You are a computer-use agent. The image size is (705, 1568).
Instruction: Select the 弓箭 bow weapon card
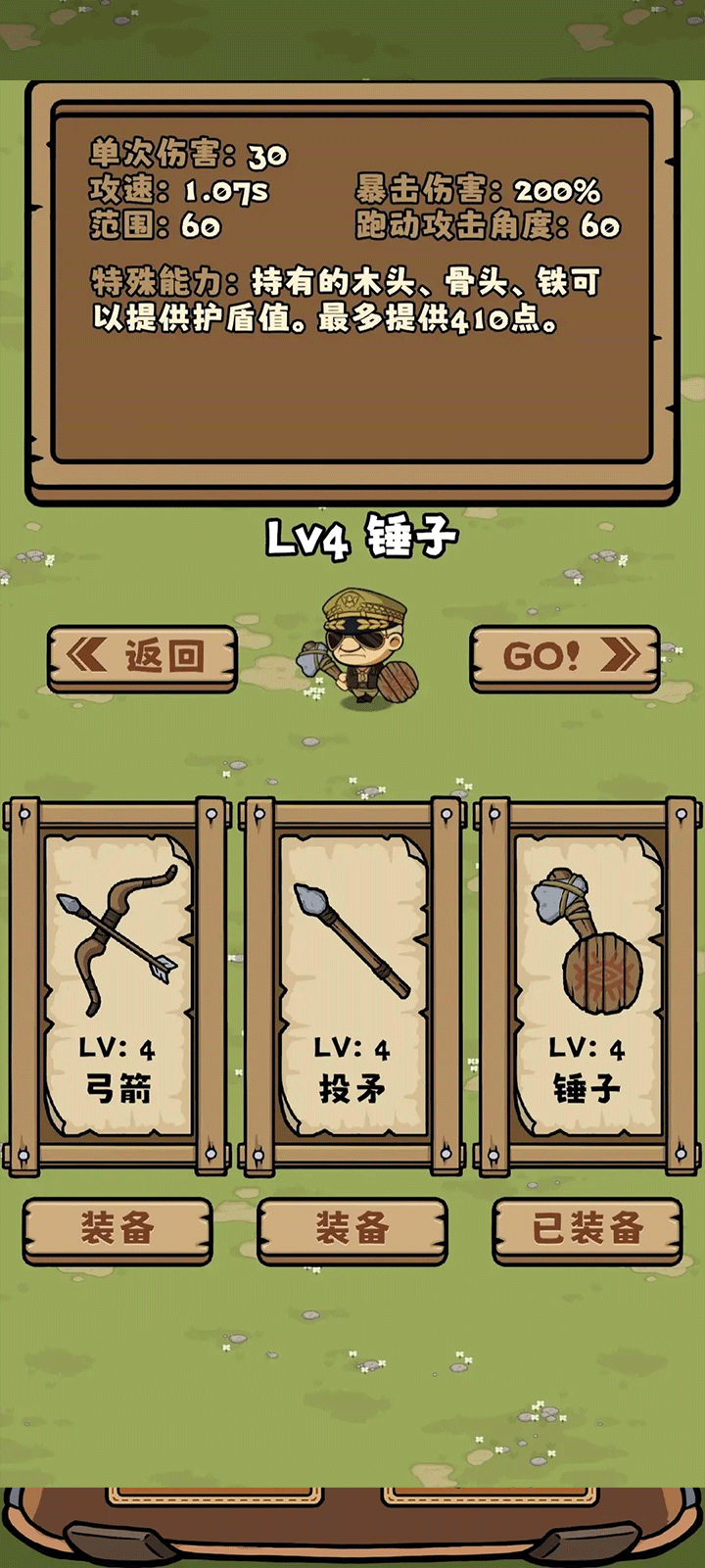coord(117,984)
